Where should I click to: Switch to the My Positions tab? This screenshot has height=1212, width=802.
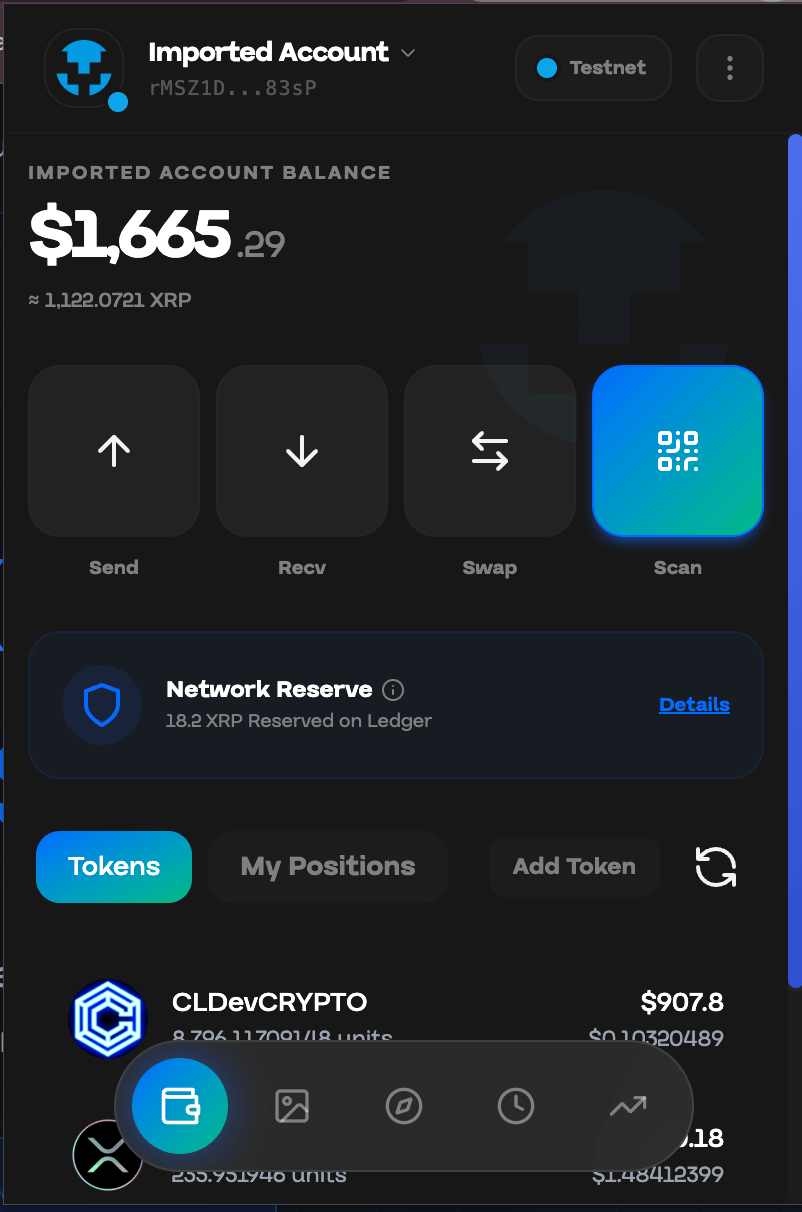point(328,867)
